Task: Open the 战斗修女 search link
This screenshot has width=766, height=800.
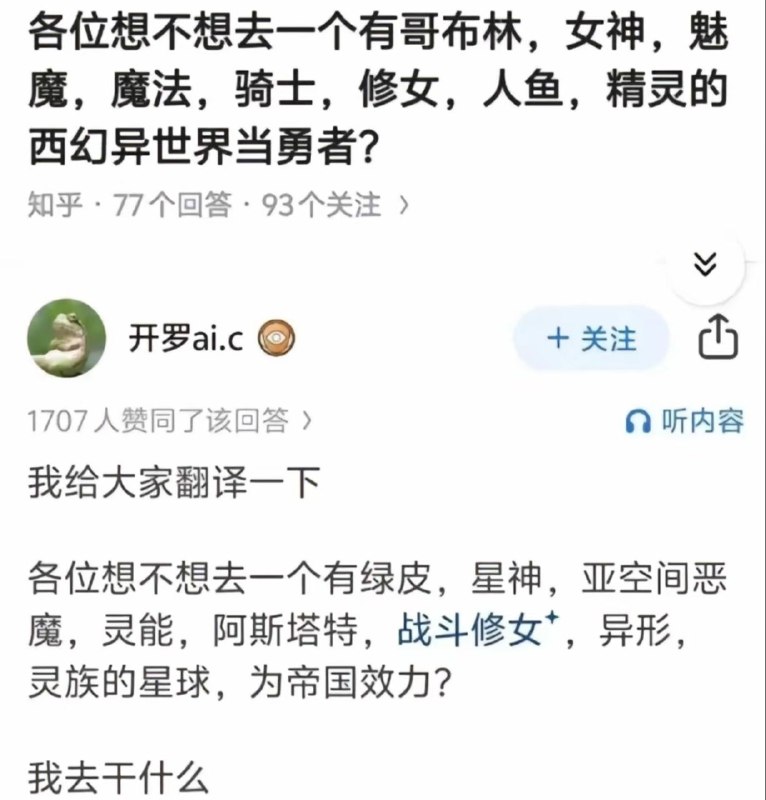Action: 477,631
